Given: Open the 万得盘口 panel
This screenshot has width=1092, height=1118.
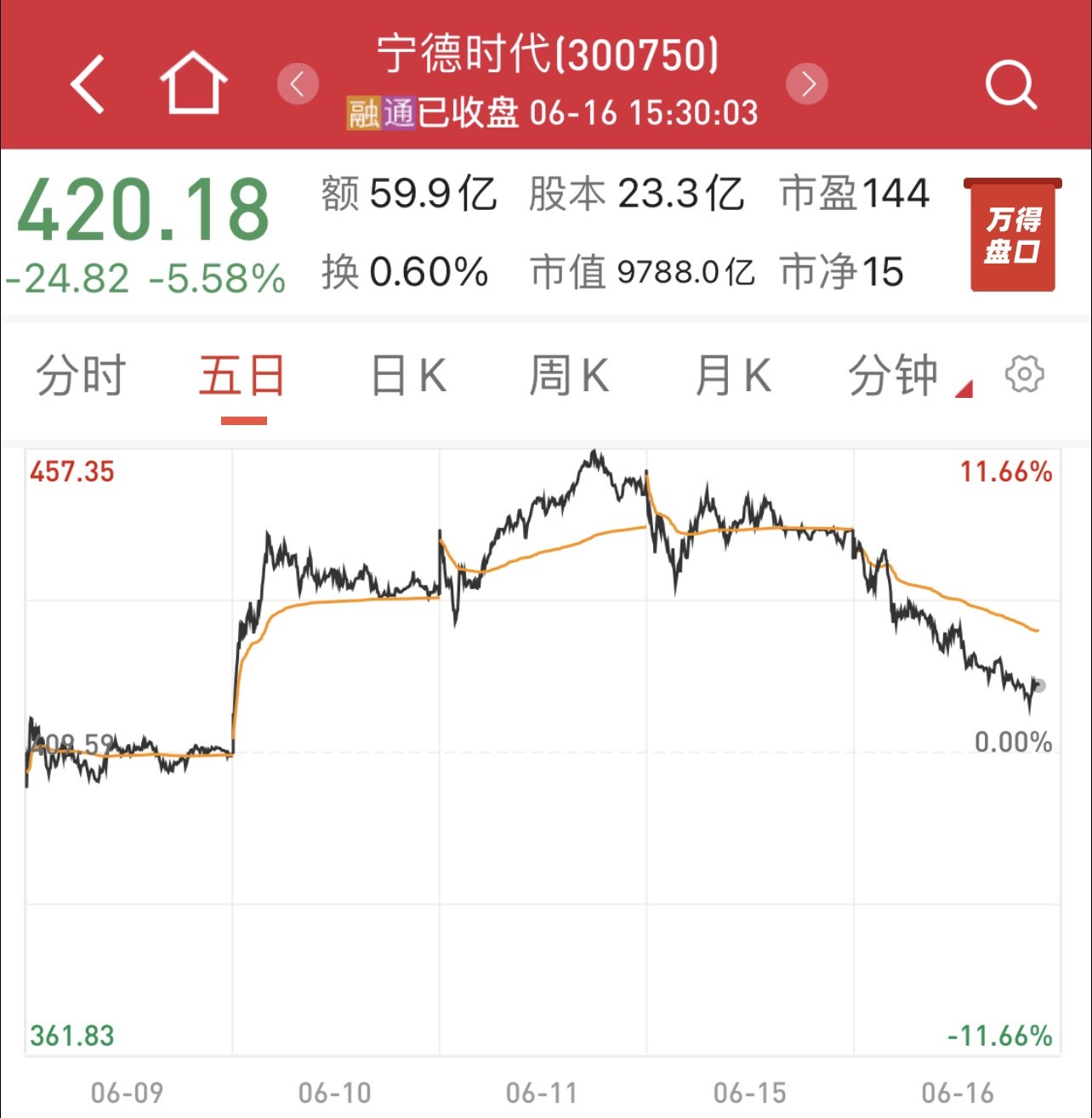Looking at the screenshot, I should (x=1012, y=236).
